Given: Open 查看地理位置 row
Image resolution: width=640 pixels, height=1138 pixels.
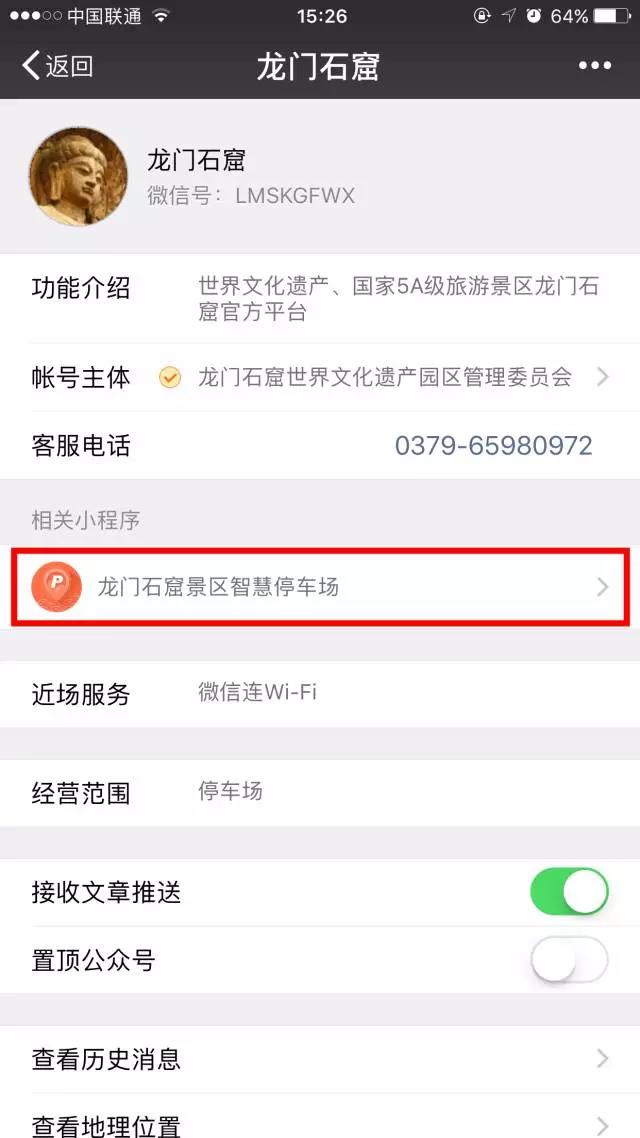Looking at the screenshot, I should click(320, 1122).
